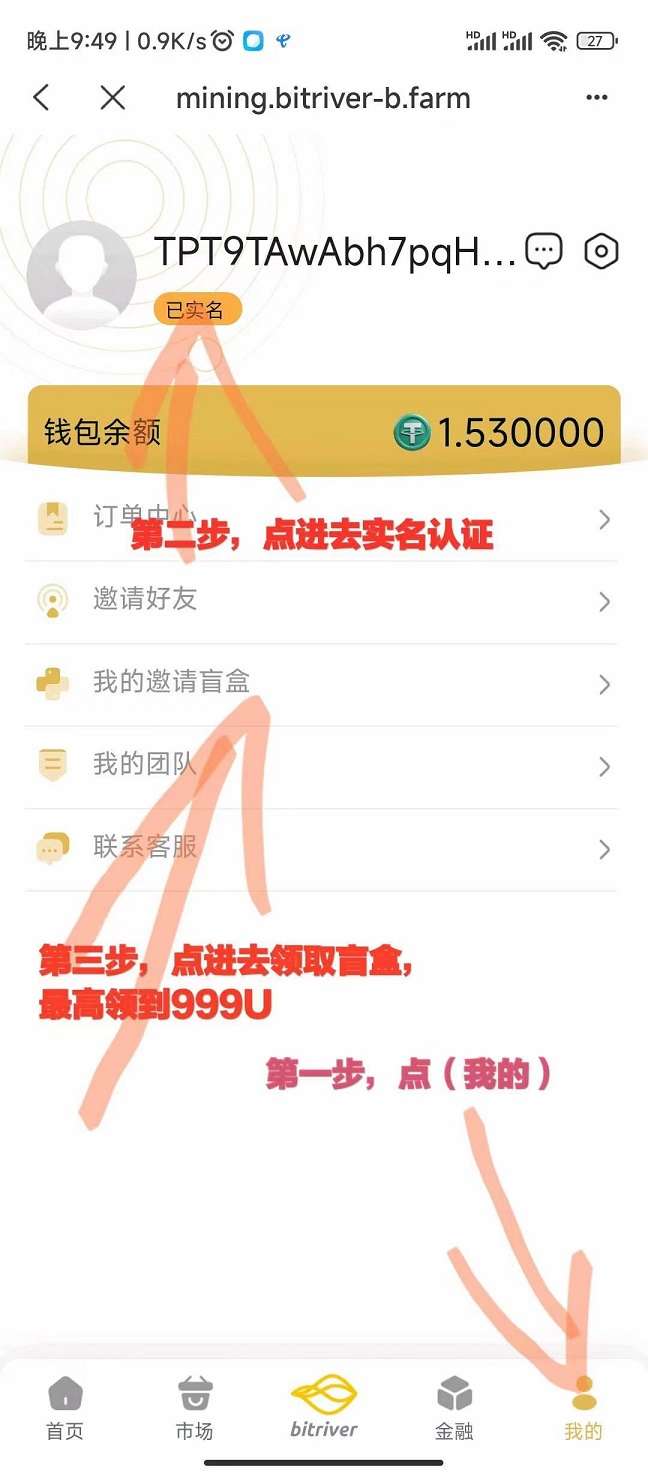Close the mining.bitriver-b.farm web page
This screenshot has width=648, height=1476.
point(113,98)
